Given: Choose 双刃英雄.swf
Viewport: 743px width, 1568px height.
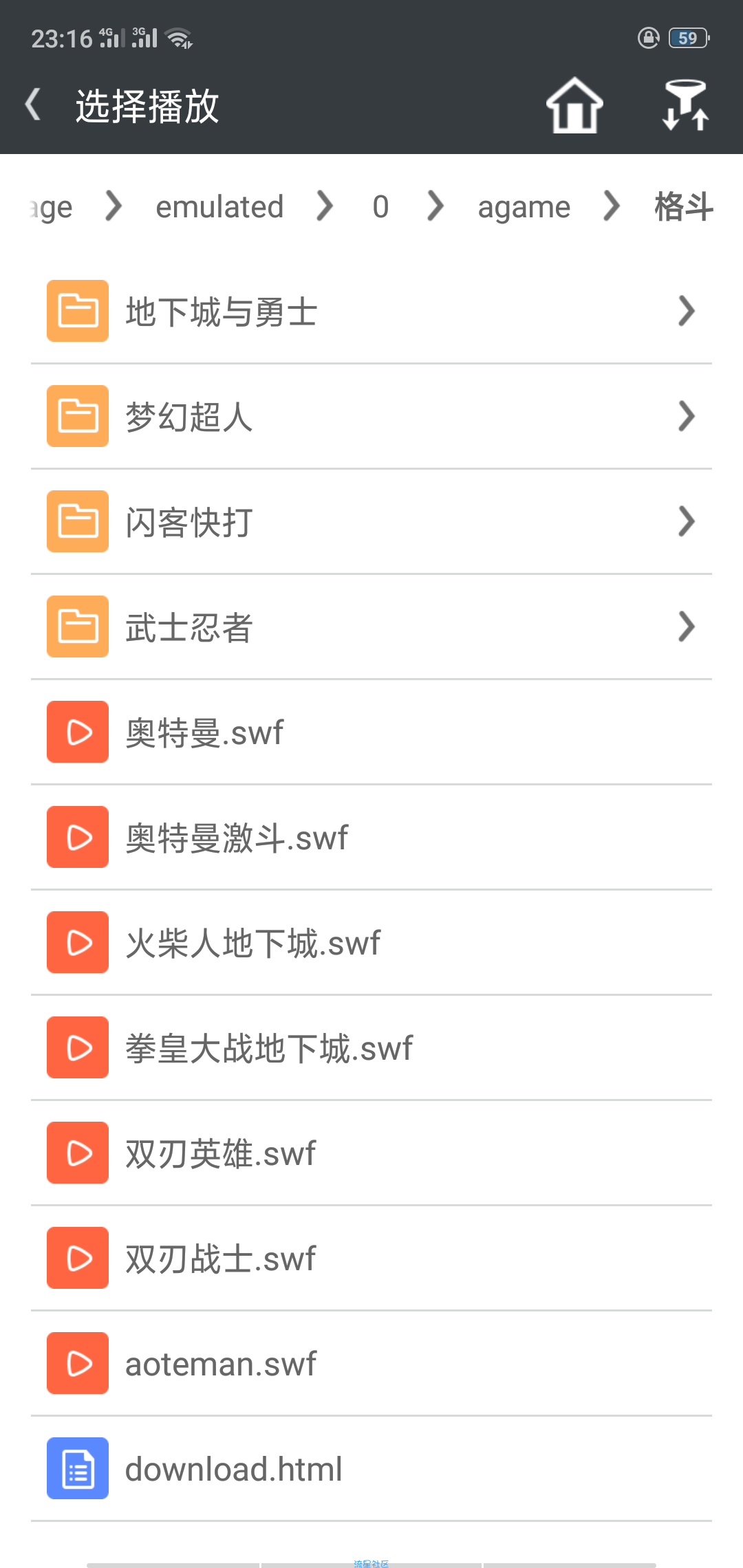Looking at the screenshot, I should 371,1153.
